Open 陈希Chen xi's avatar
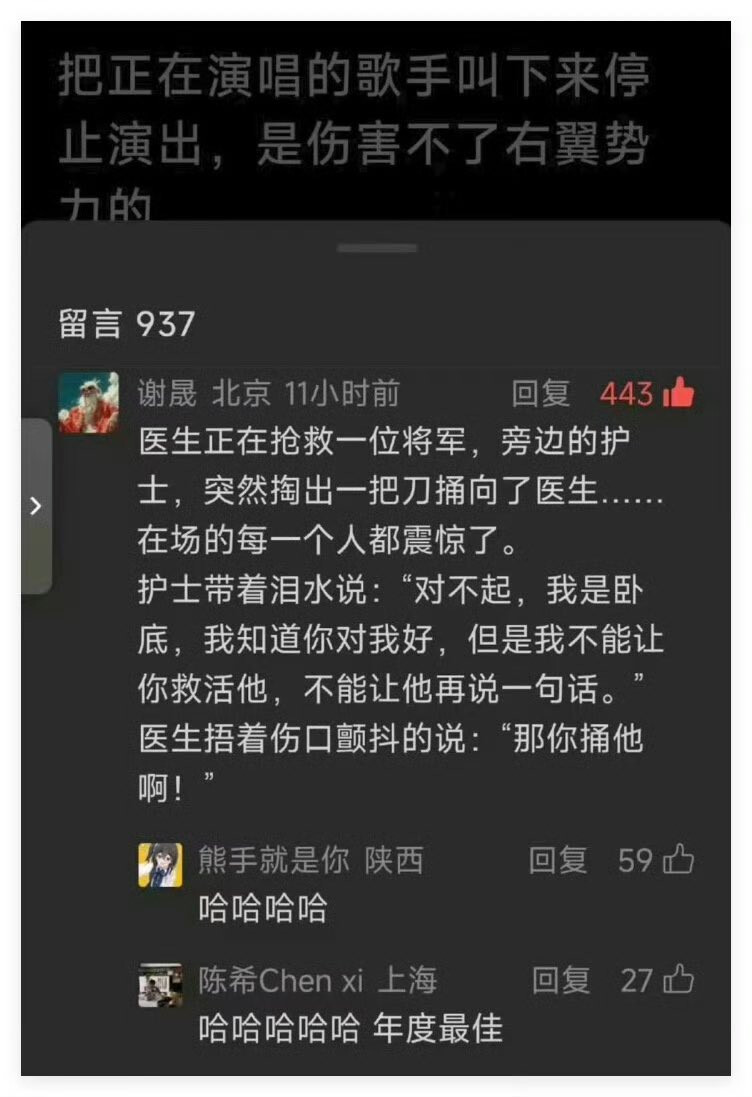 [x=160, y=985]
